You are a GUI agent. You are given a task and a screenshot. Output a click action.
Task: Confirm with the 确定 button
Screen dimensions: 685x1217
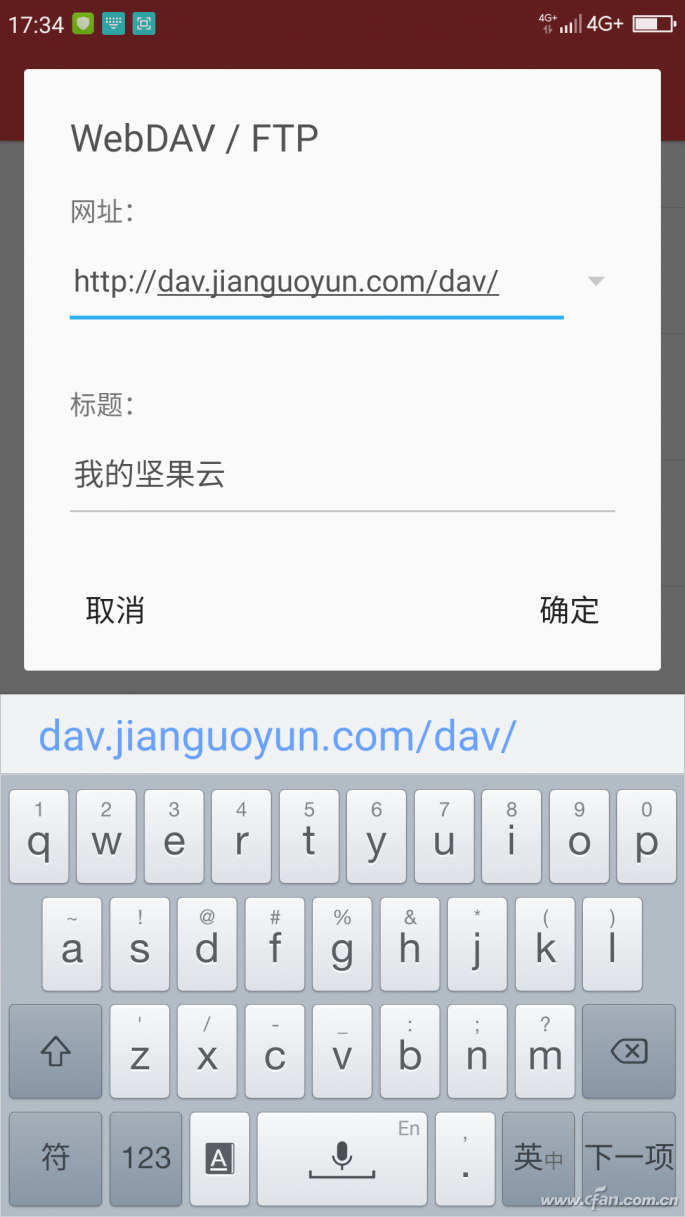point(569,610)
